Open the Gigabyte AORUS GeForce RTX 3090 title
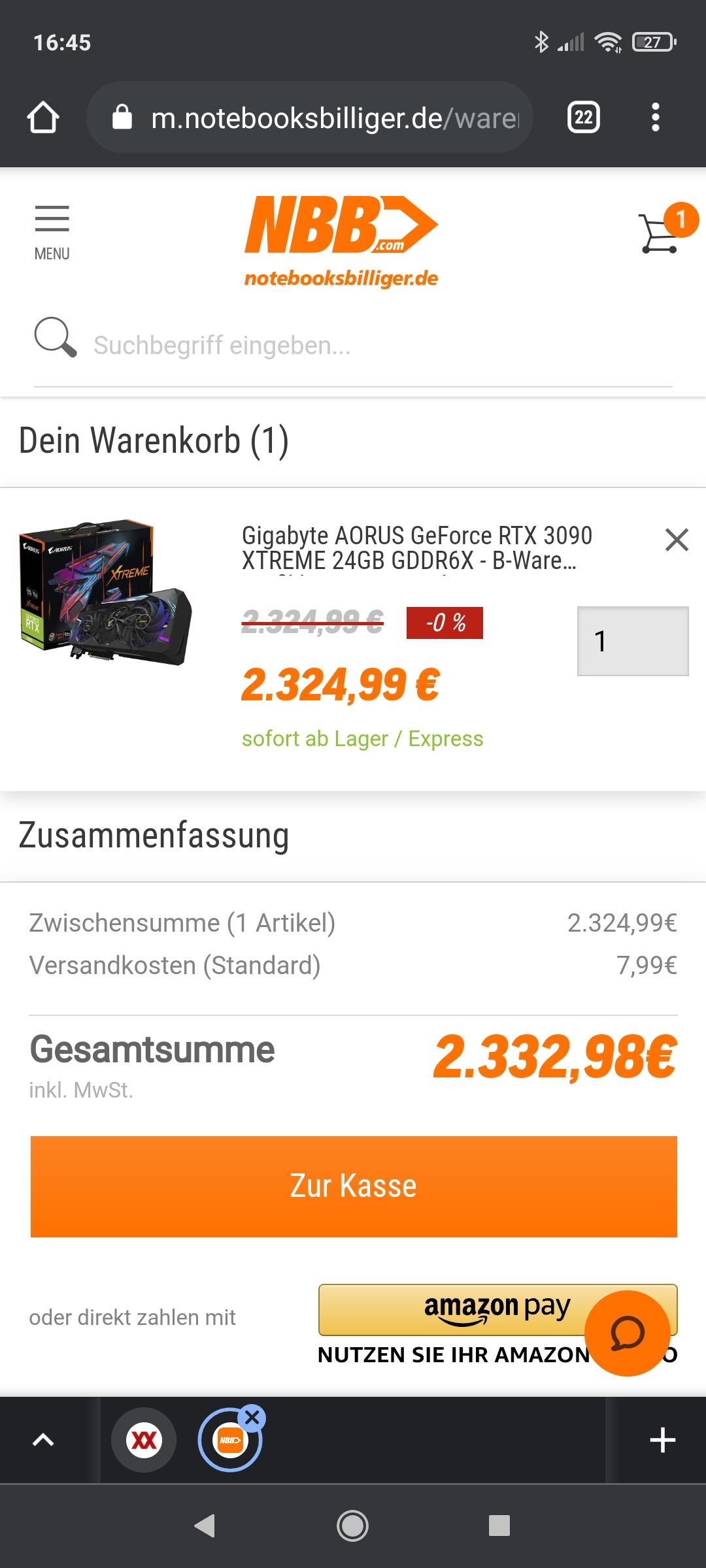 417,547
